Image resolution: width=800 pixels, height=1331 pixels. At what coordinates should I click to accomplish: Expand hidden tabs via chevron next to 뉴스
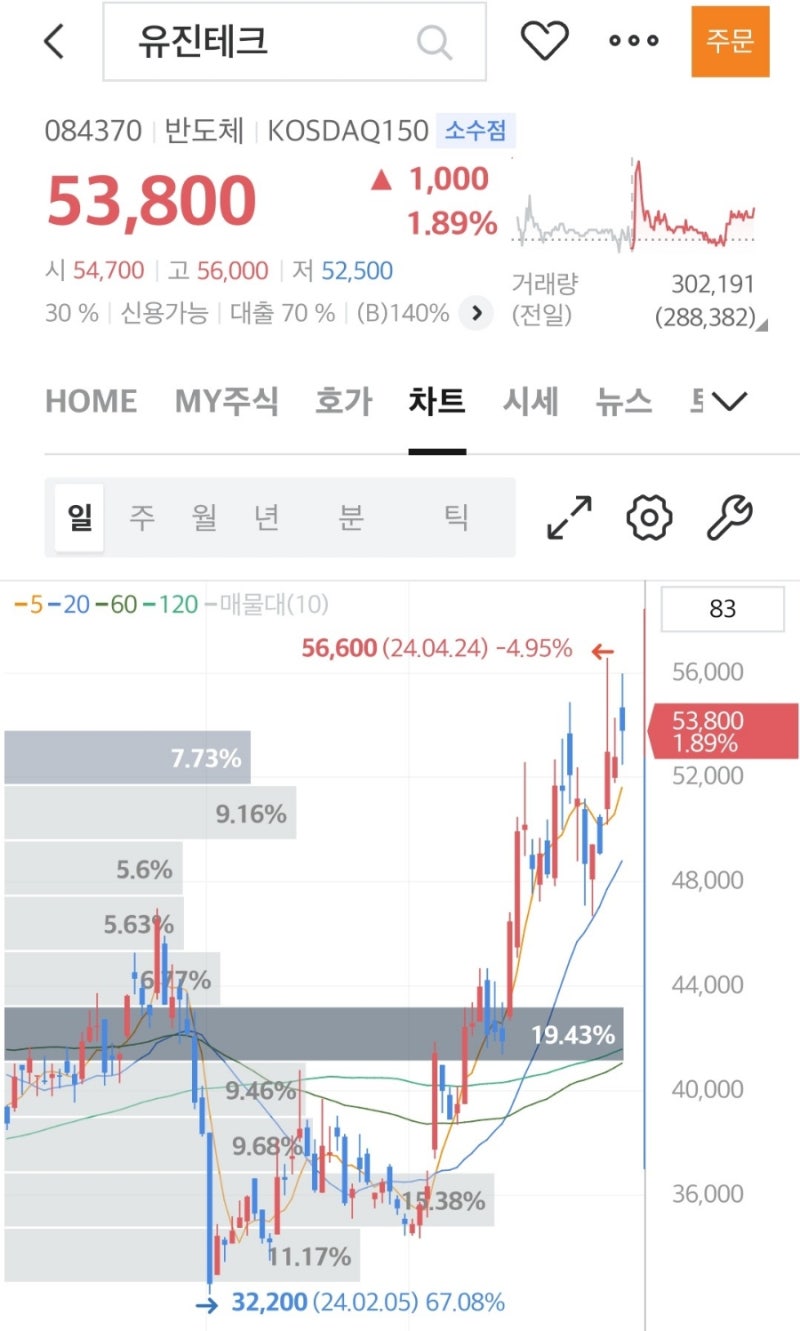[728, 400]
